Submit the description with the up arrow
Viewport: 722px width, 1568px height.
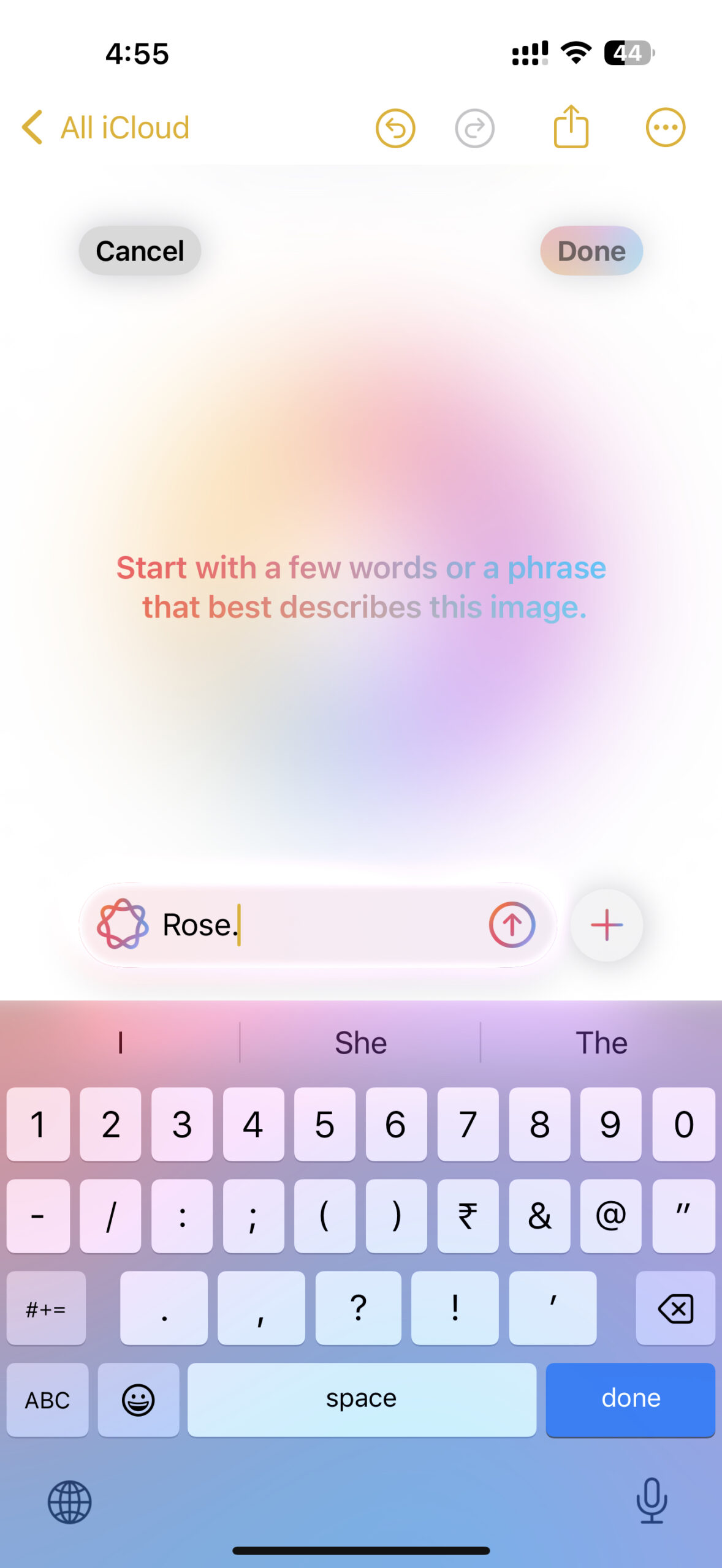pyautogui.click(x=512, y=925)
